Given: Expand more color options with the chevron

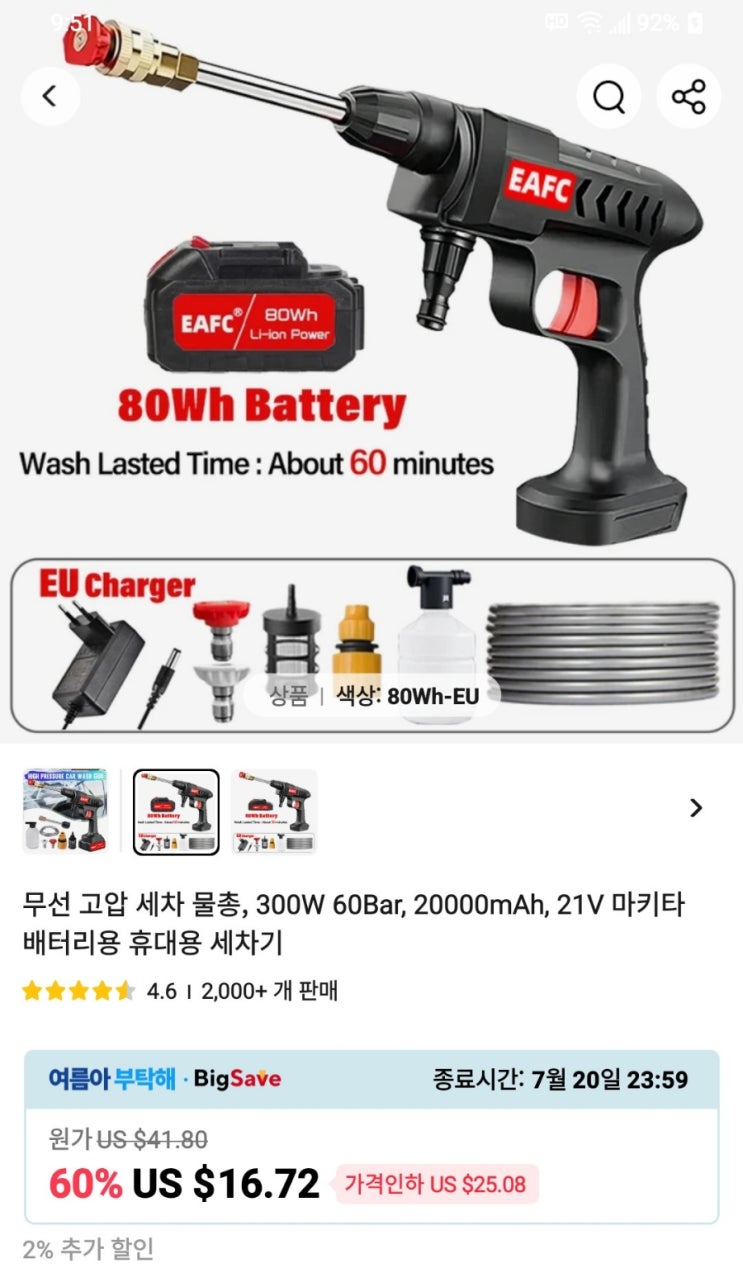Looking at the screenshot, I should tap(697, 808).
